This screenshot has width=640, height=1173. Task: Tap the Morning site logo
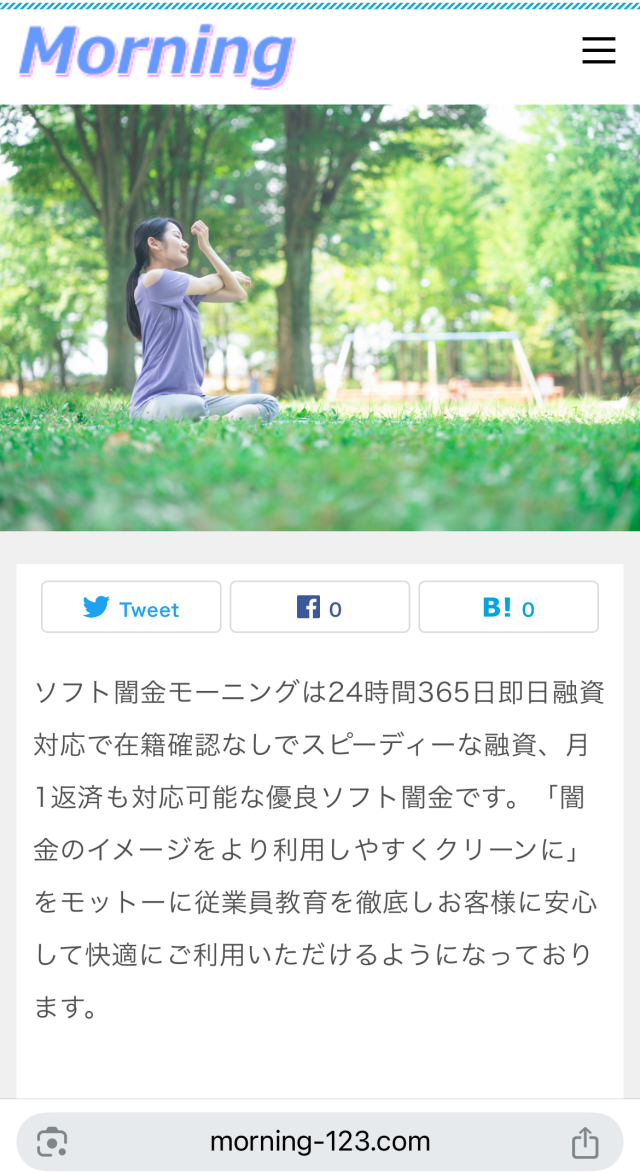[157, 52]
